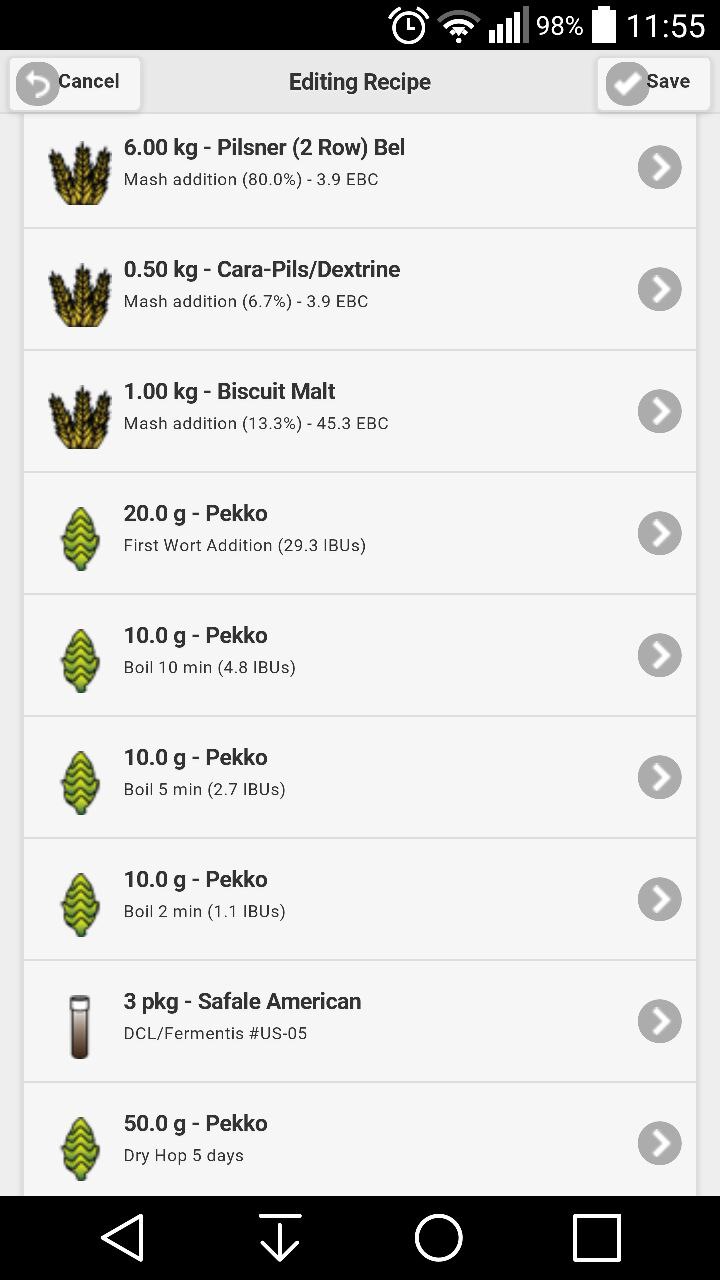Go to the home screen
This screenshot has height=1280, width=720.
tap(439, 1238)
